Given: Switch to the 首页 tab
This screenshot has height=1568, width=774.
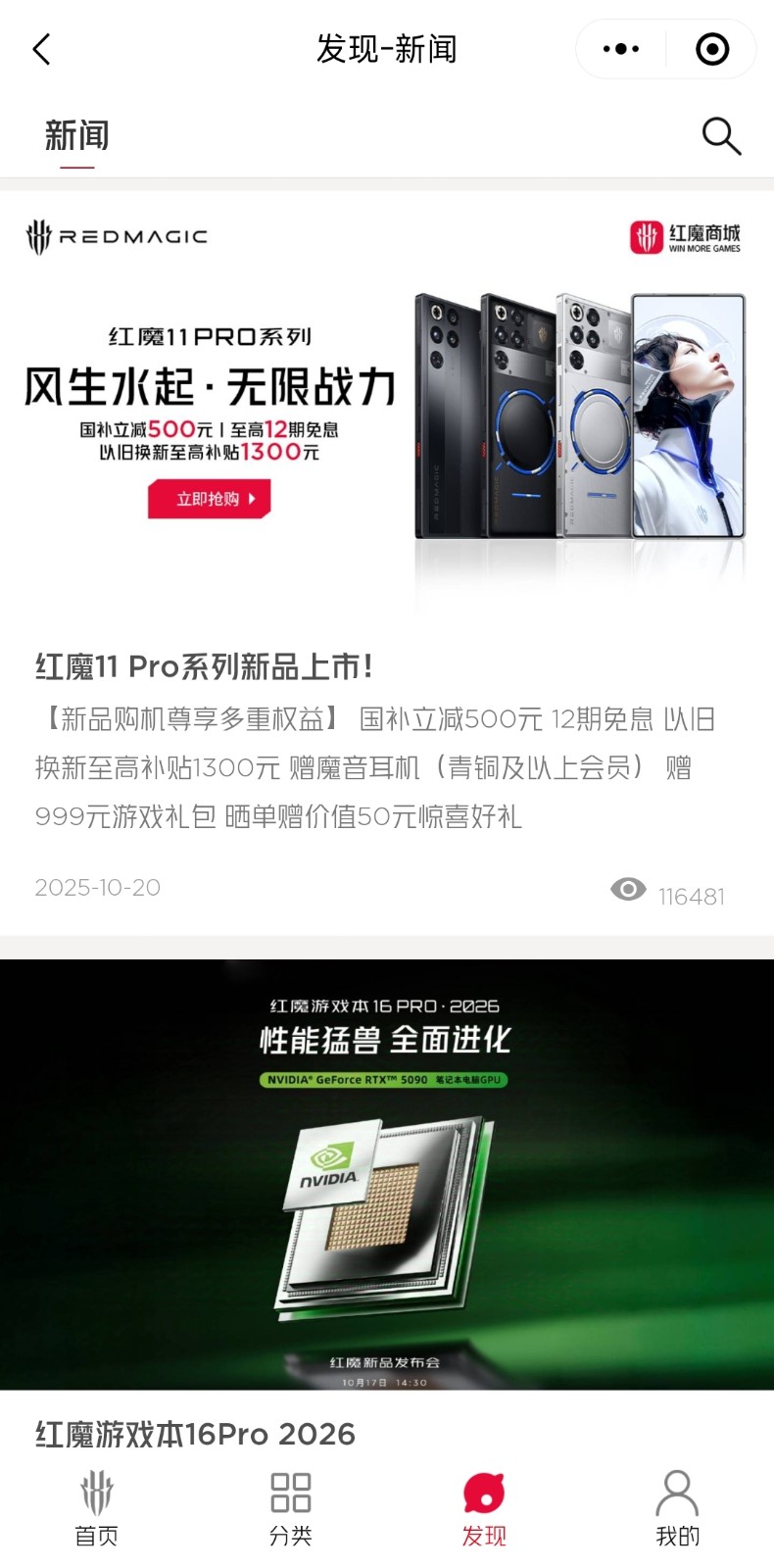Looking at the screenshot, I should tap(96, 1507).
